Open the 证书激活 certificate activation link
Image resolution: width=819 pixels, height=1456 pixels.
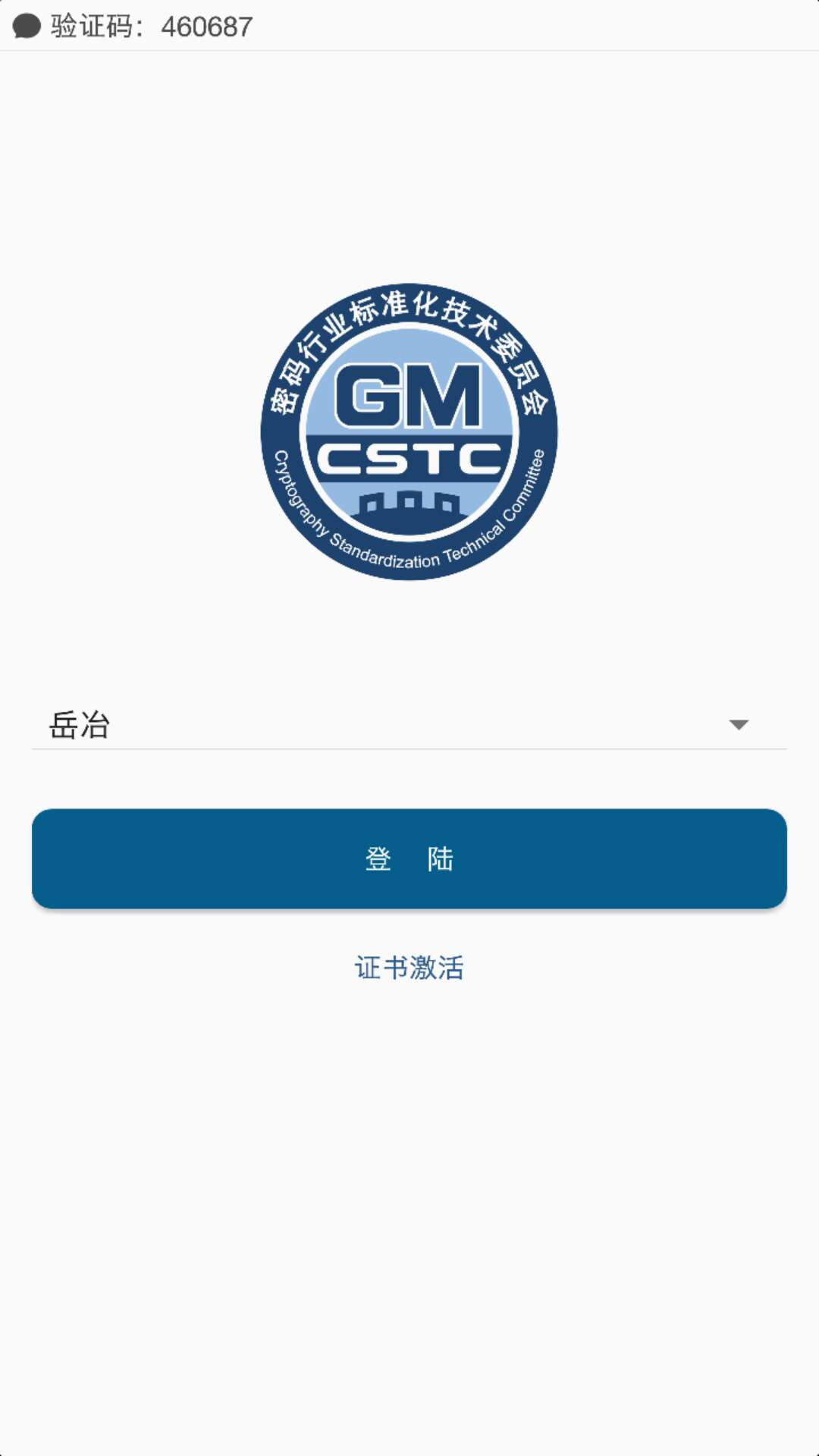pyautogui.click(x=409, y=968)
